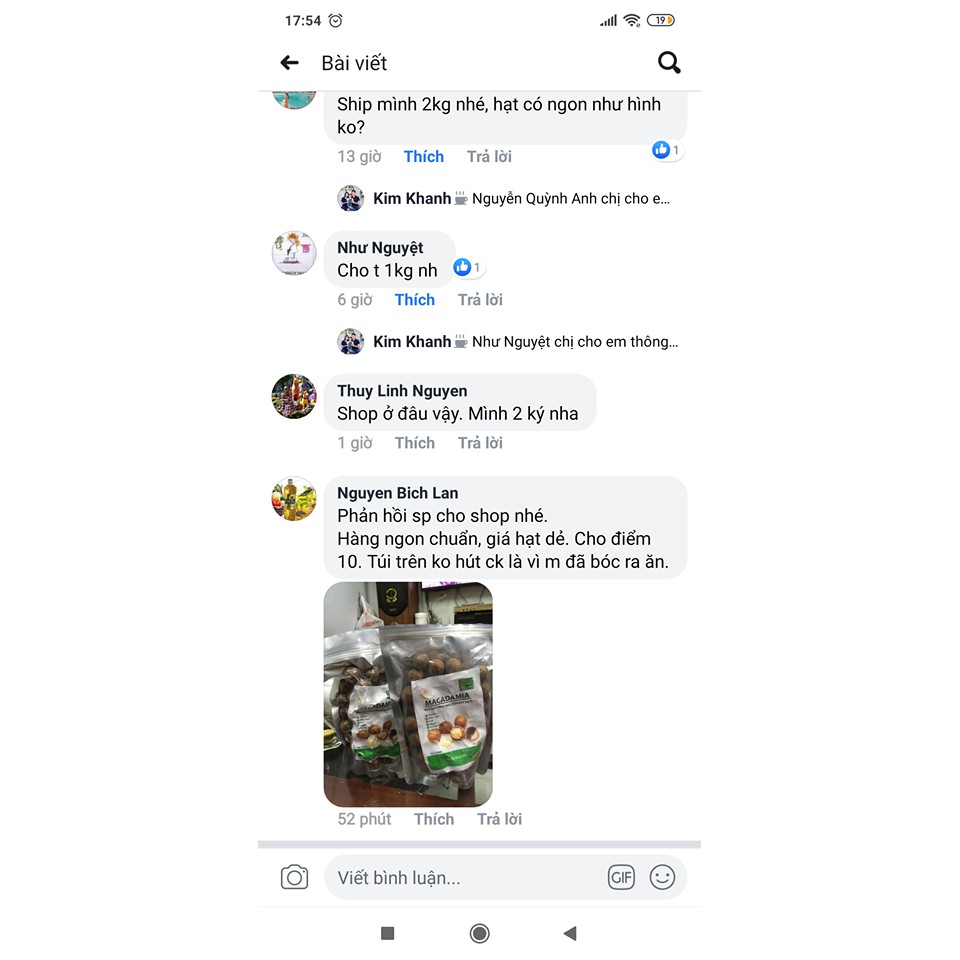Viewport: 960px width, 960px height.
Task: Like Thuy Linh Nguyen's comment
Action: point(414,443)
